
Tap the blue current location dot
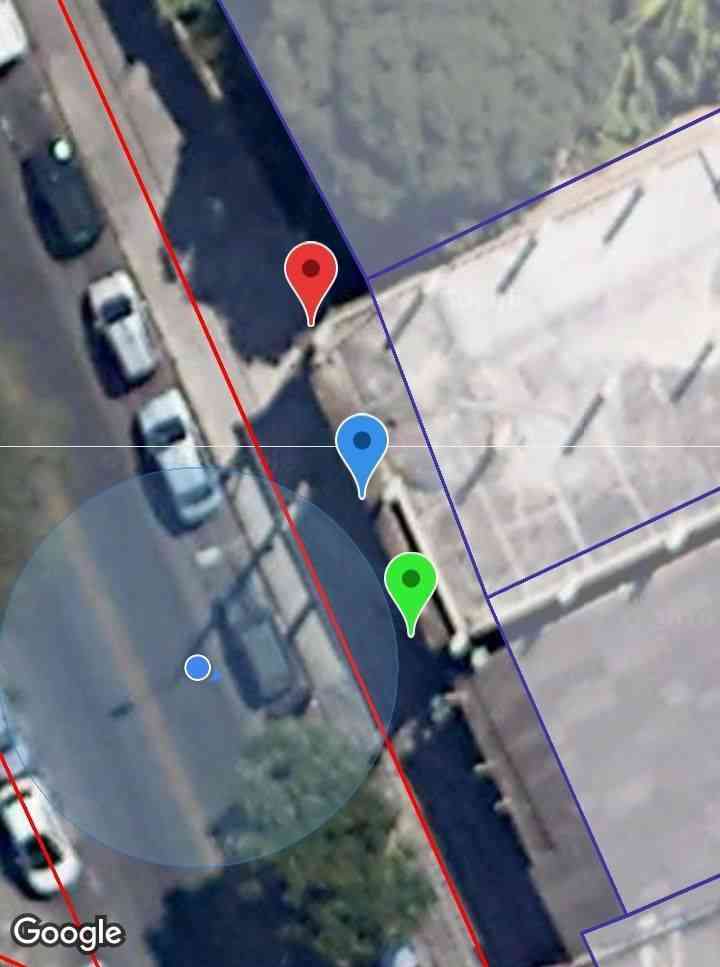point(198,667)
